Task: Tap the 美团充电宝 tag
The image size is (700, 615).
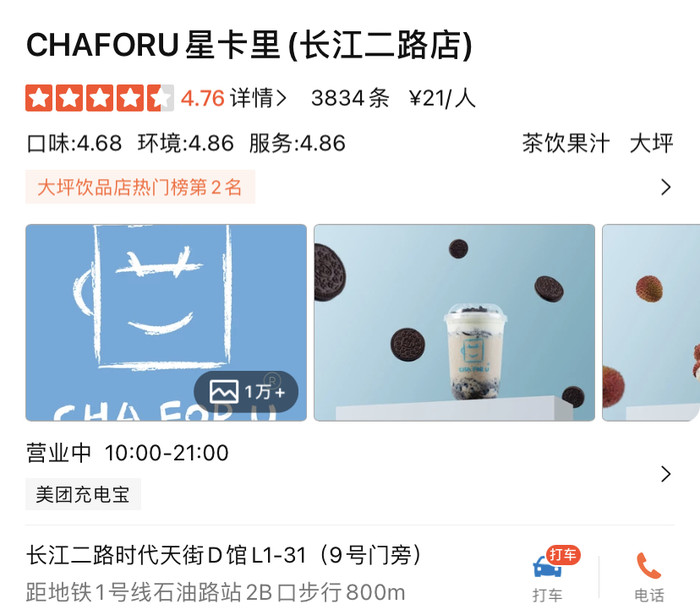Action: coord(83,494)
